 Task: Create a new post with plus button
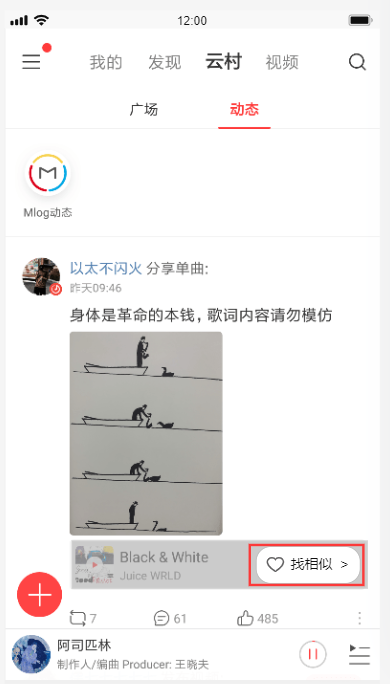click(40, 594)
